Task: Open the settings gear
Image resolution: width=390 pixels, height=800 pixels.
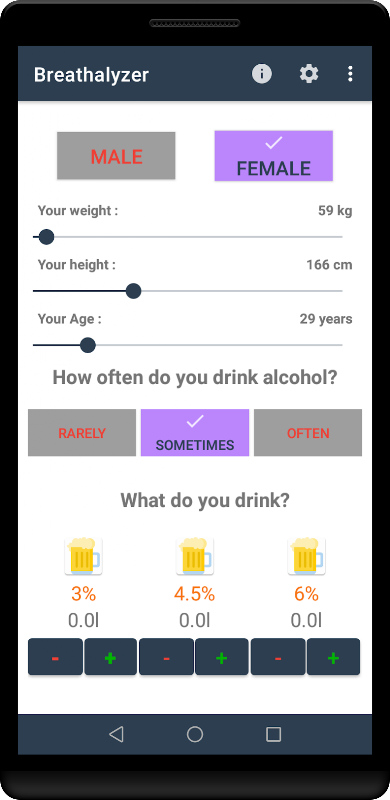Action: [309, 74]
